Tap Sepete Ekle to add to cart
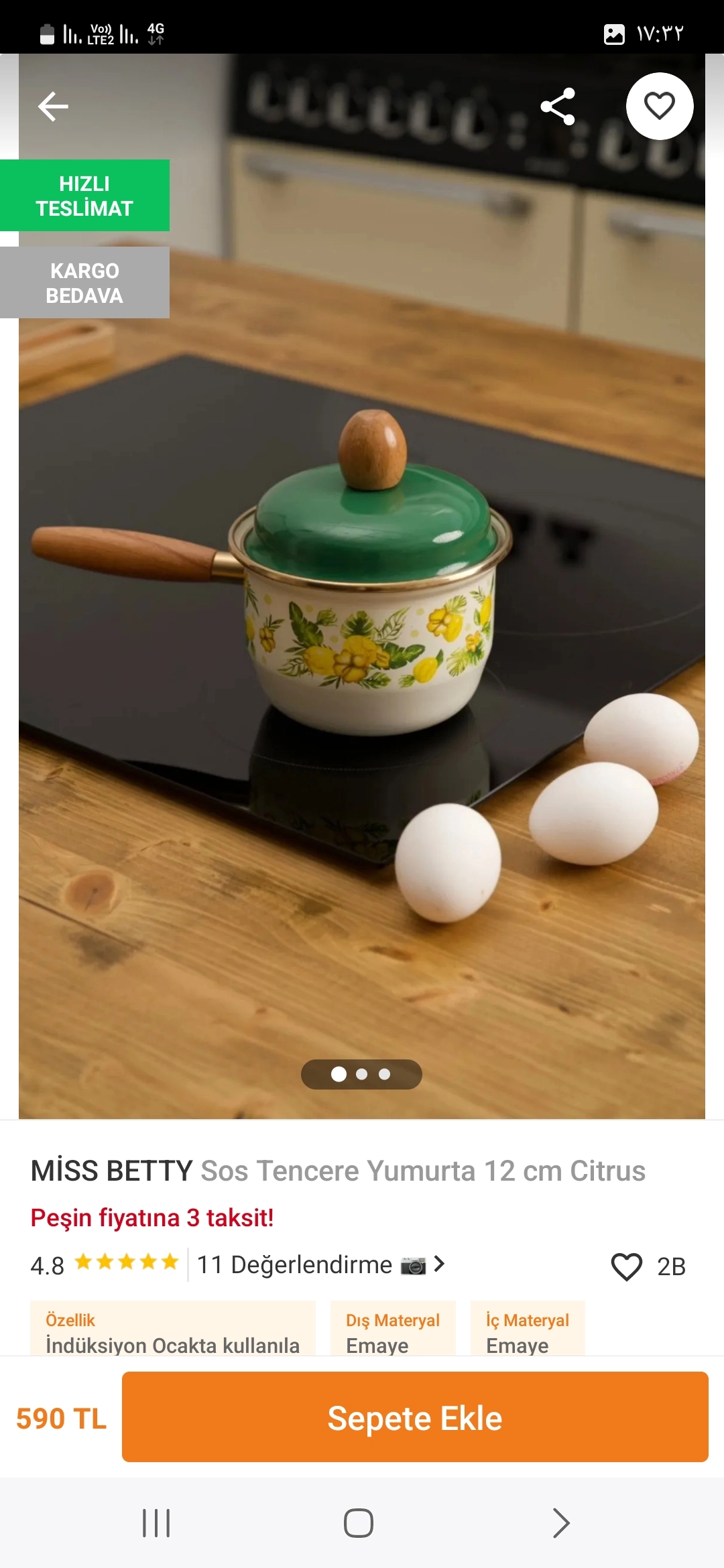 (414, 1417)
